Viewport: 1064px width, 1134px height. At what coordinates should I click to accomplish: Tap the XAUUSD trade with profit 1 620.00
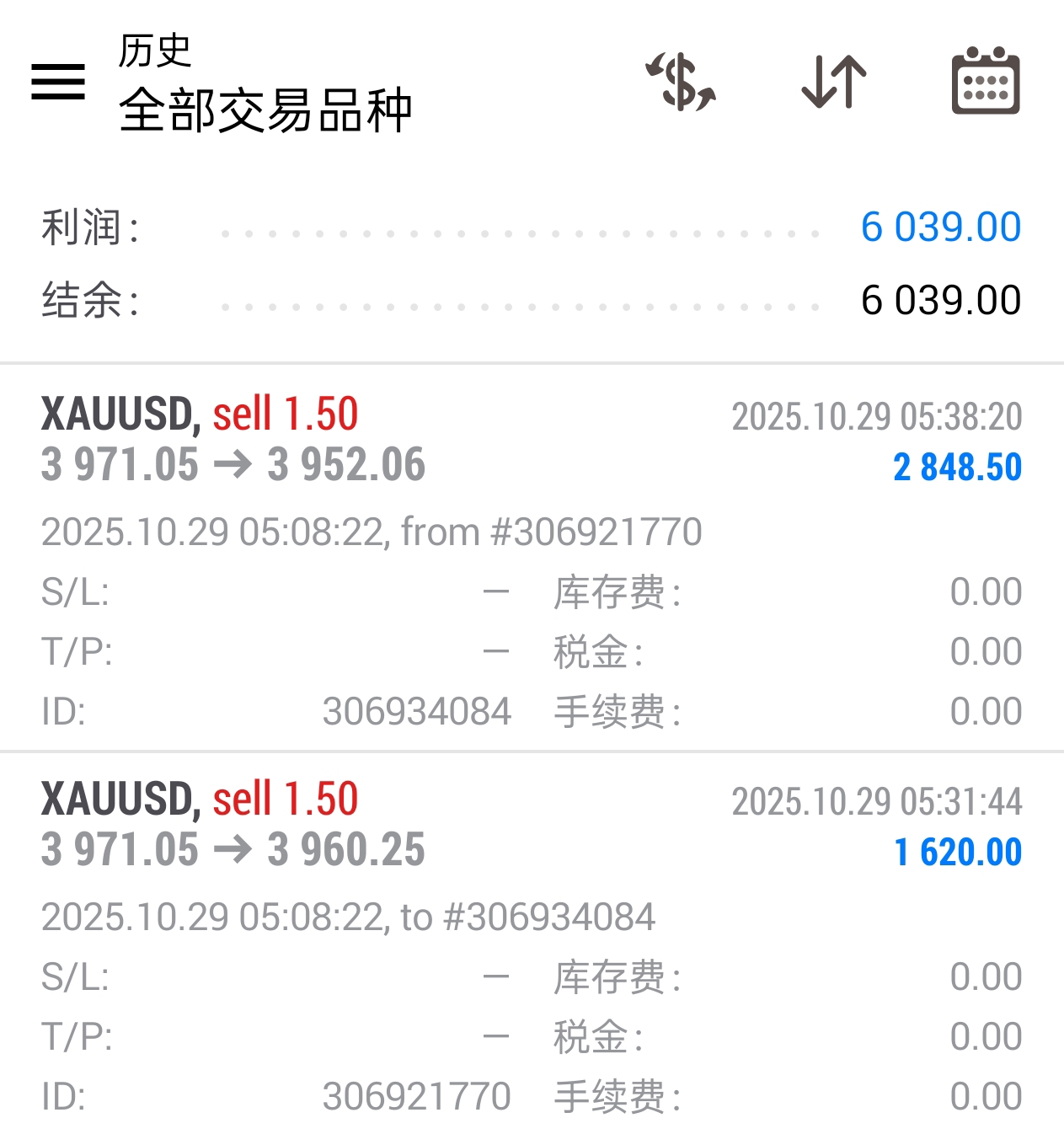tap(532, 943)
